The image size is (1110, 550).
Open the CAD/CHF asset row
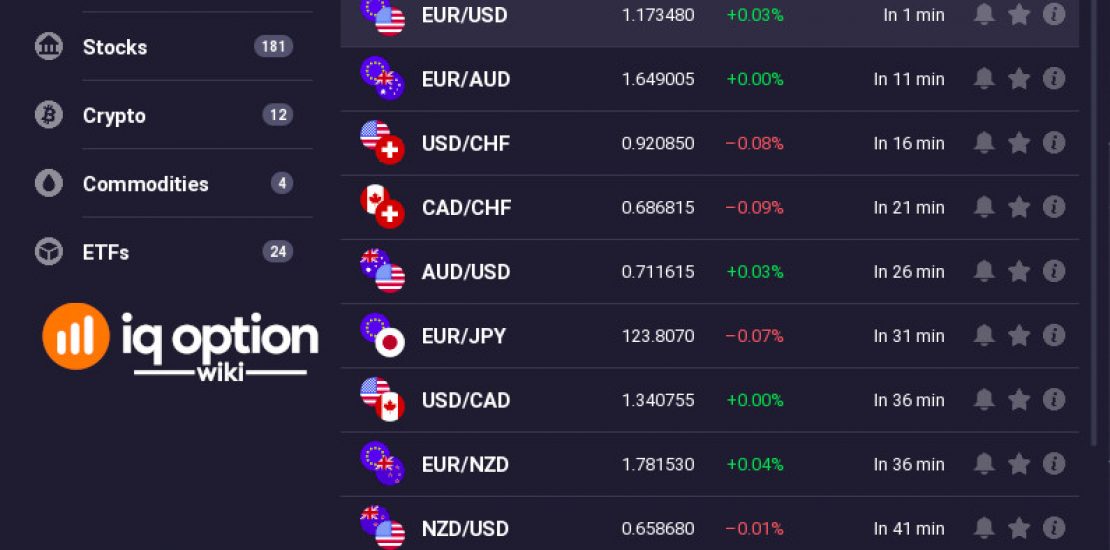click(466, 208)
